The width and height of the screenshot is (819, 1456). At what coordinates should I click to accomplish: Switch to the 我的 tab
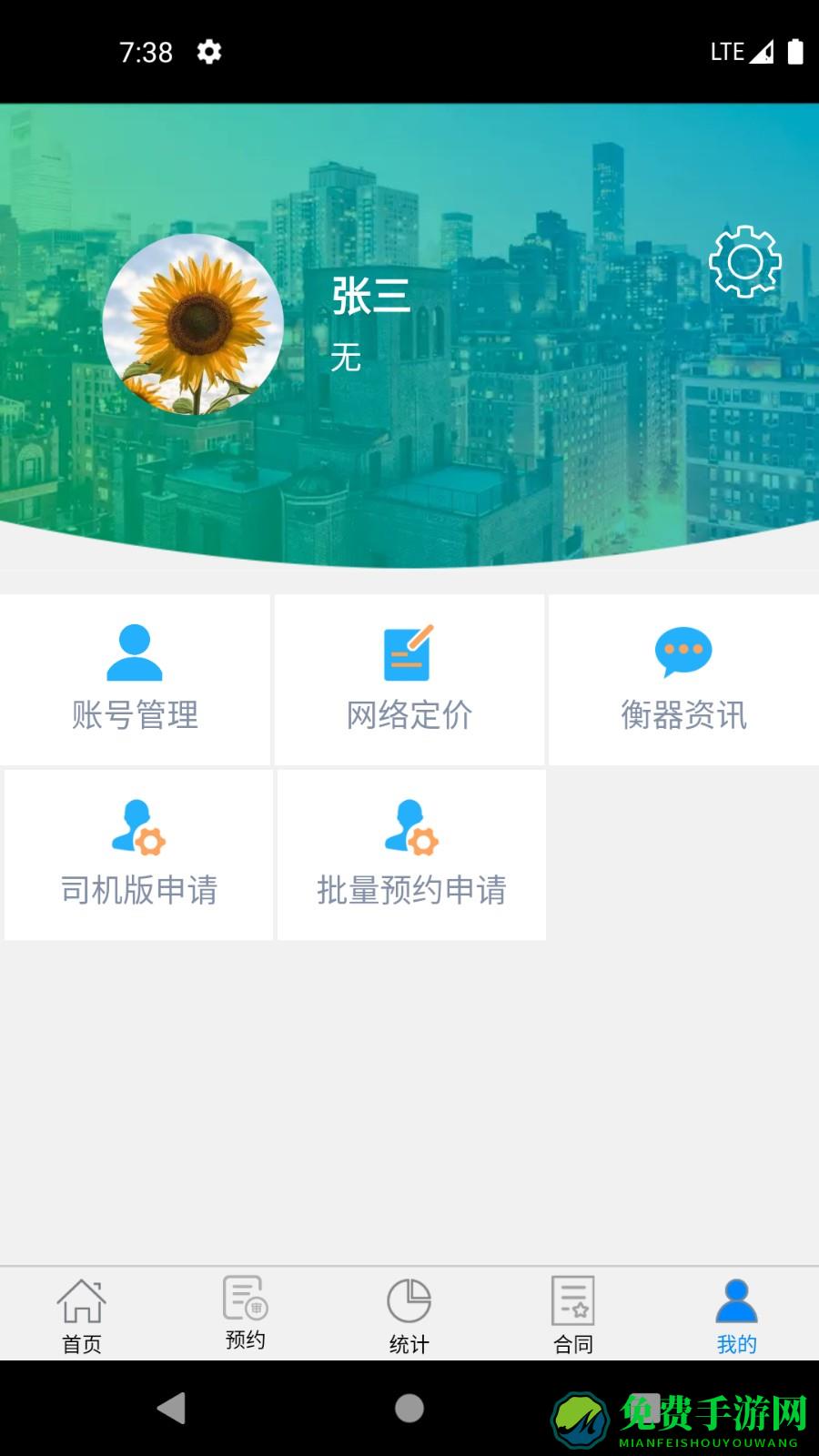[x=736, y=1315]
